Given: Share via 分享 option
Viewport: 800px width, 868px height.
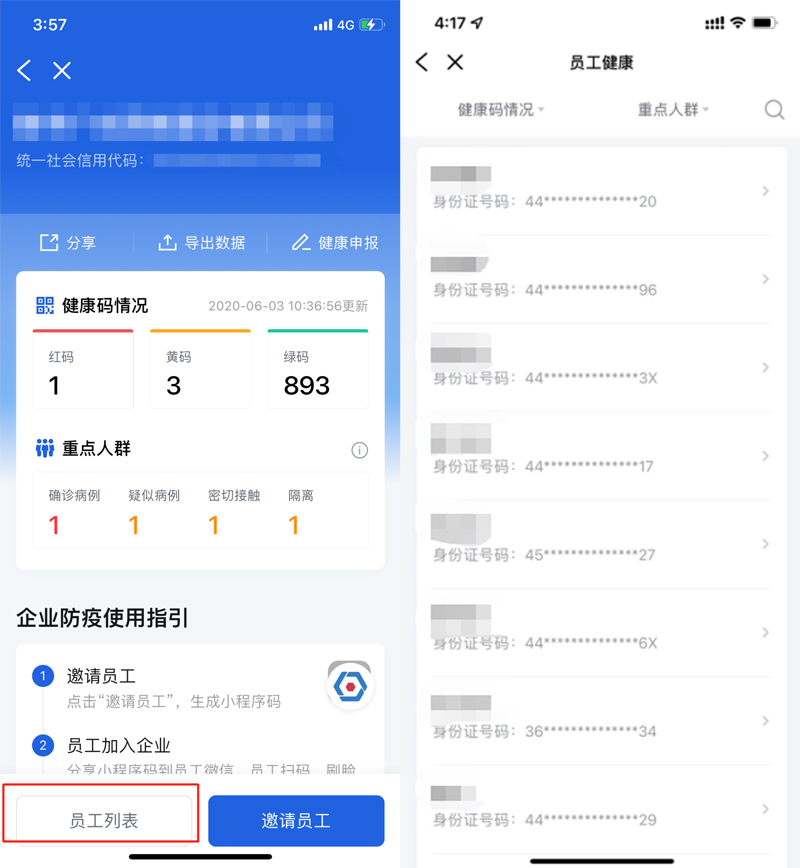Looking at the screenshot, I should 68,243.
